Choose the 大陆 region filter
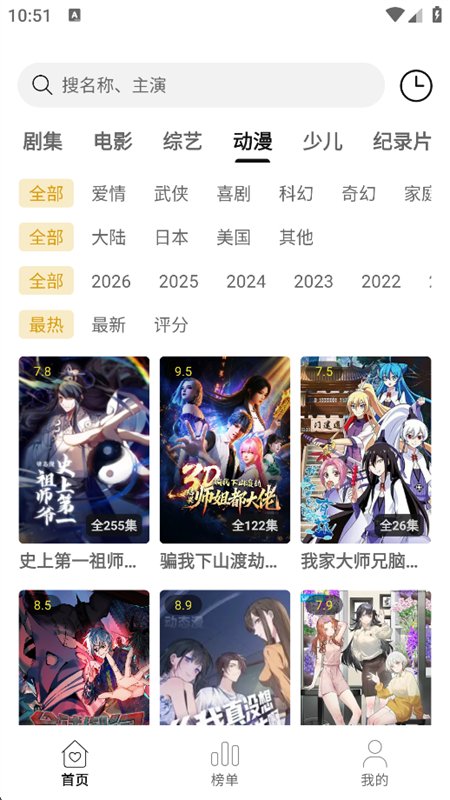This screenshot has width=450, height=800. (x=109, y=238)
